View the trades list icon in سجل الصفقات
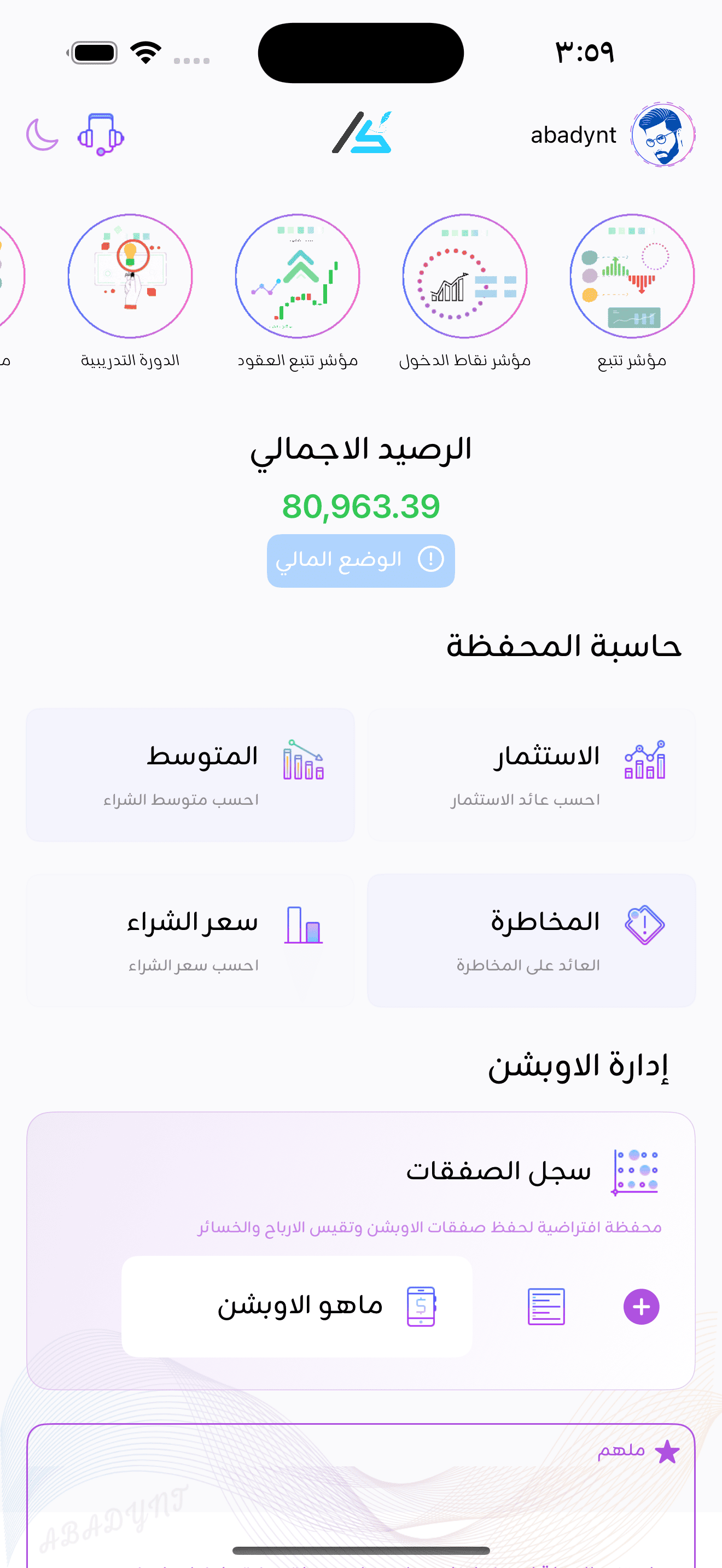722x1568 pixels. pos(546,1306)
